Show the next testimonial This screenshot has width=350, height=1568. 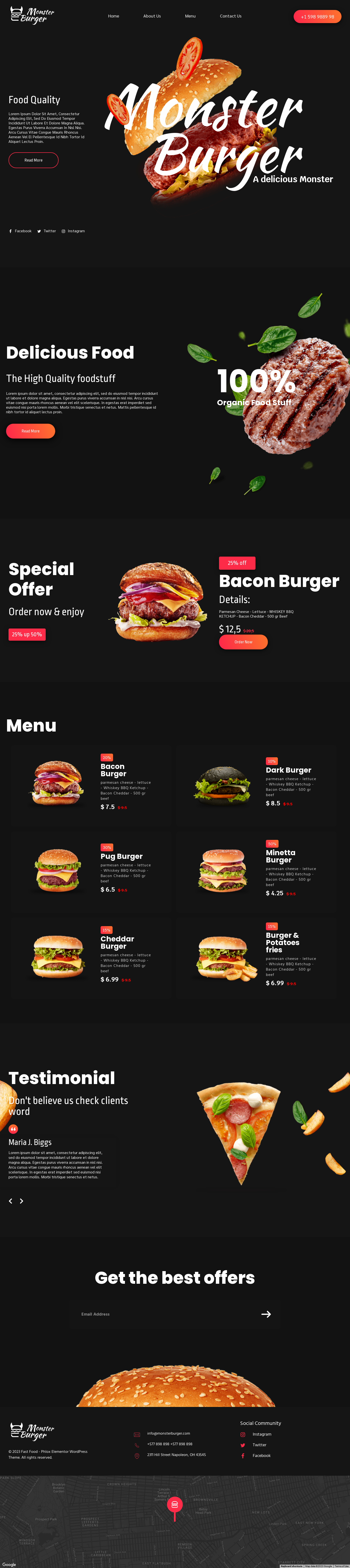click(21, 1201)
